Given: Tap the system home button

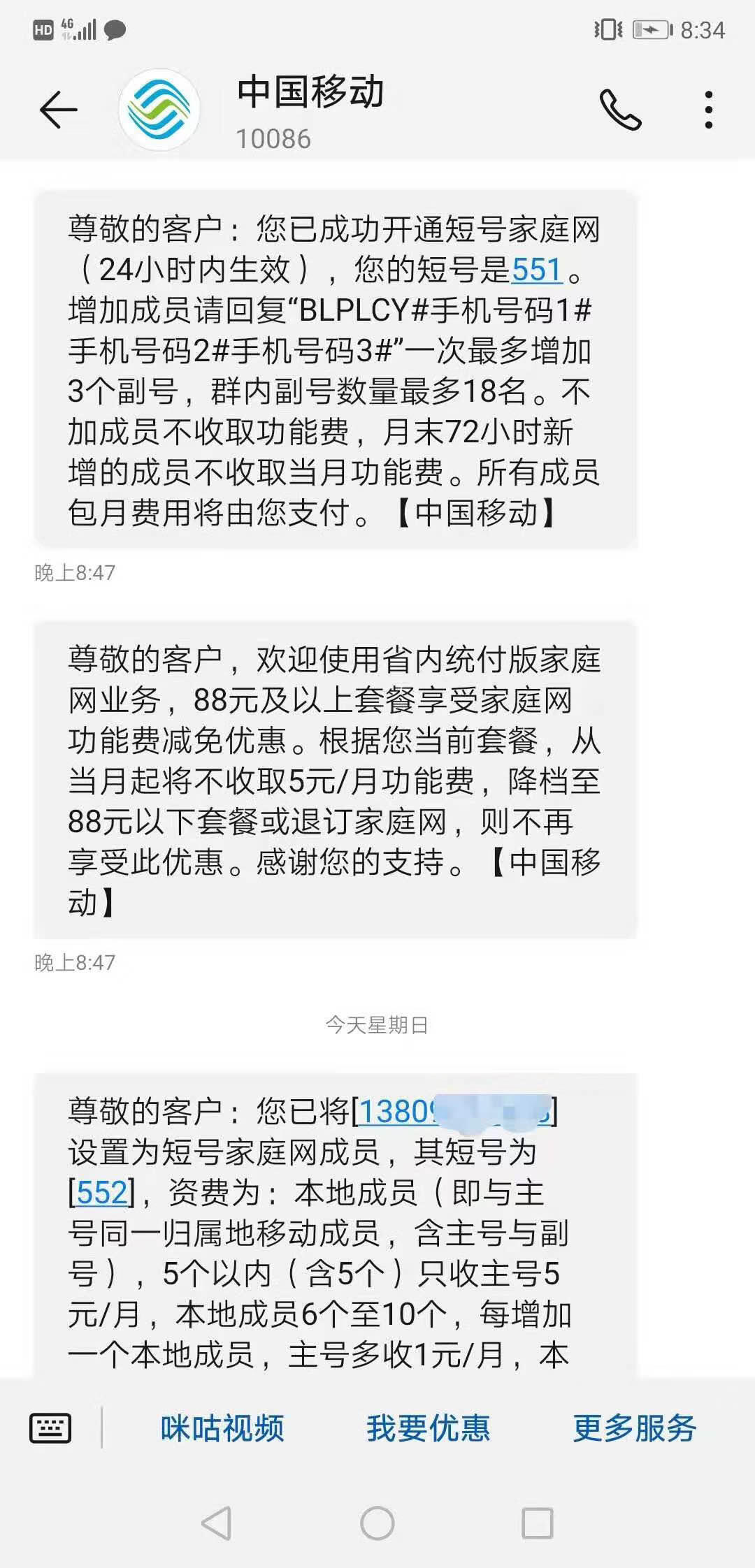Looking at the screenshot, I should tap(377, 1523).
